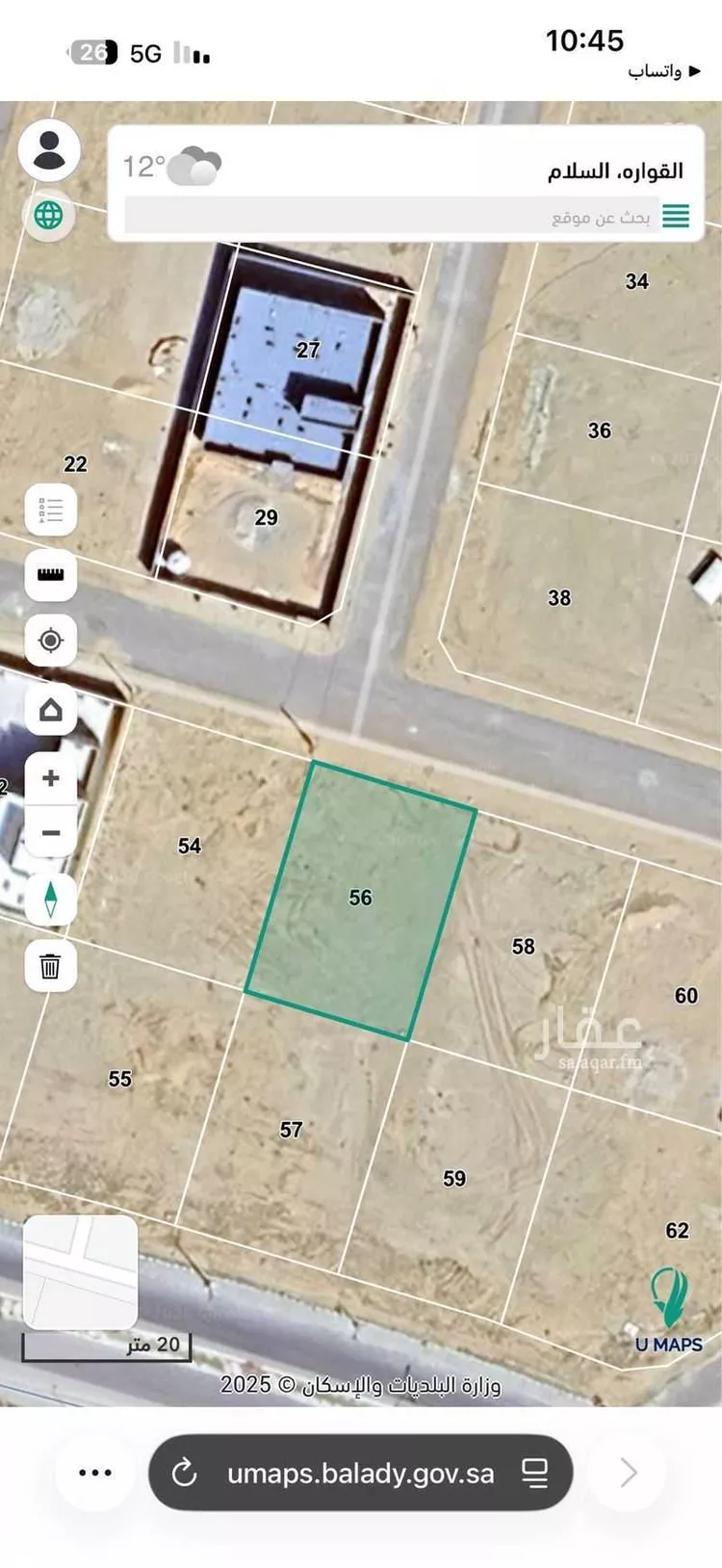Center map on my location
This screenshot has width=722, height=1568.
pyautogui.click(x=50, y=640)
